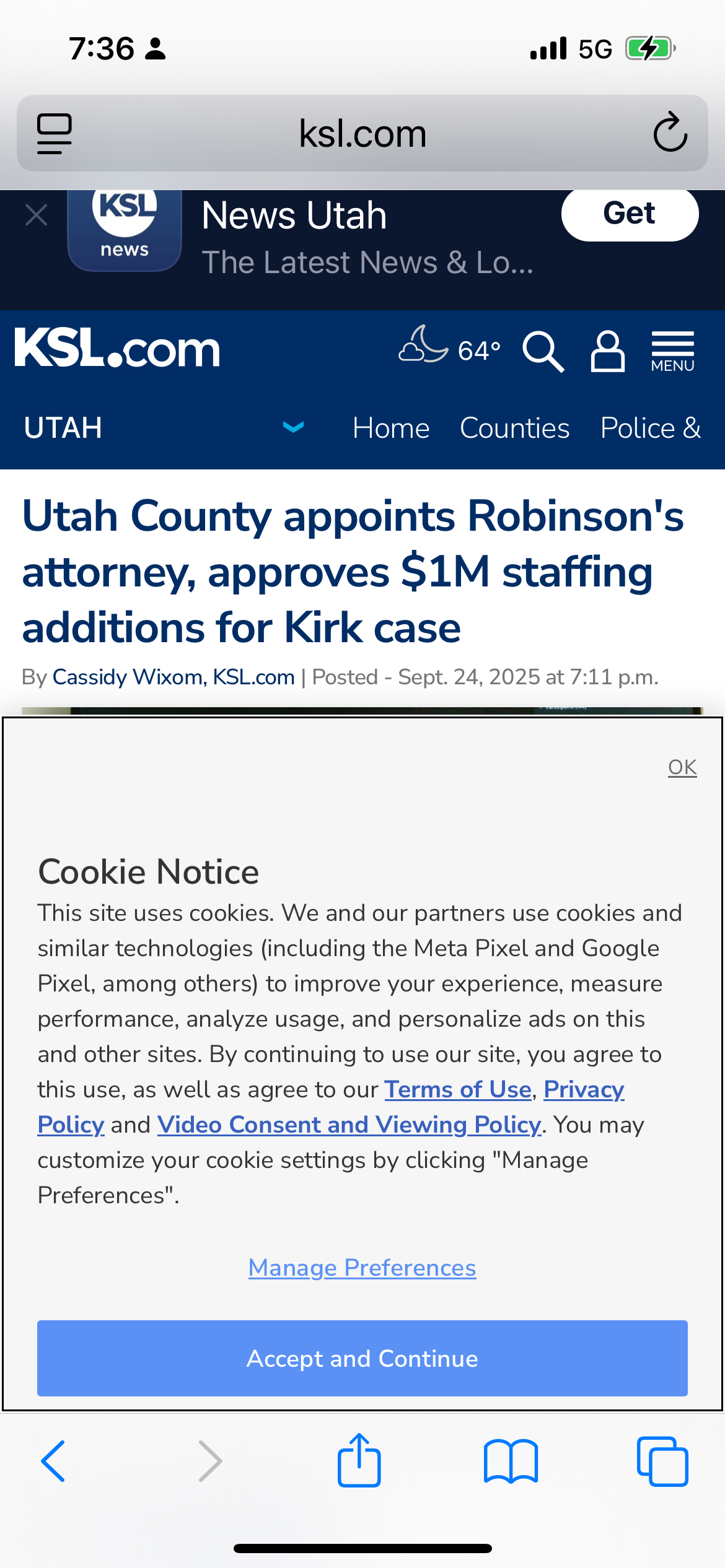Screen dimensions: 725x1568
Task: Reload the page
Action: pos(670,133)
